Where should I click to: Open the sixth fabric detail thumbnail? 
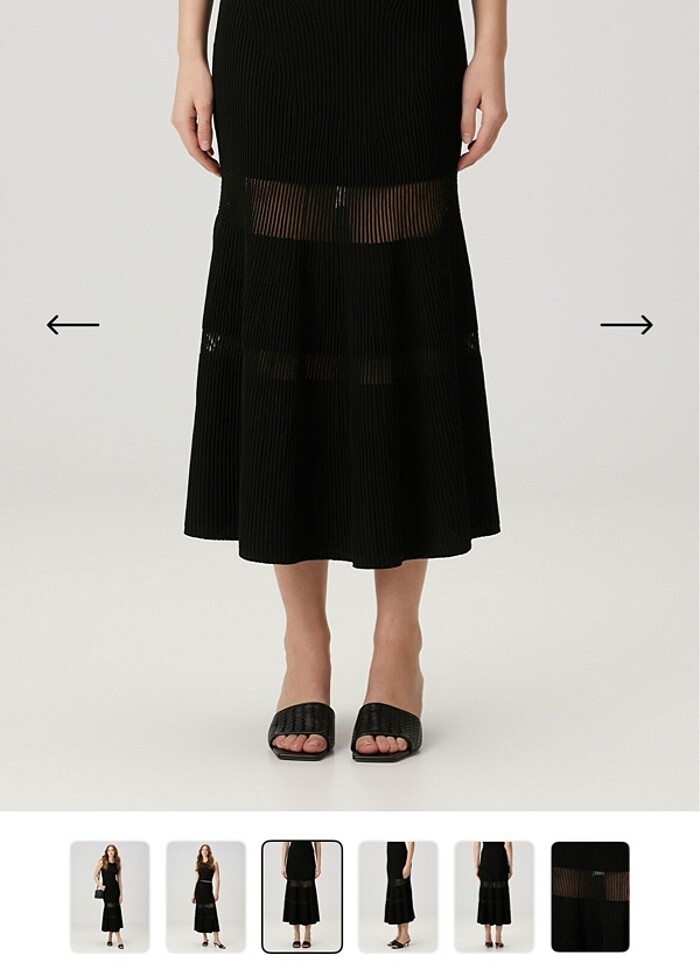(590, 896)
